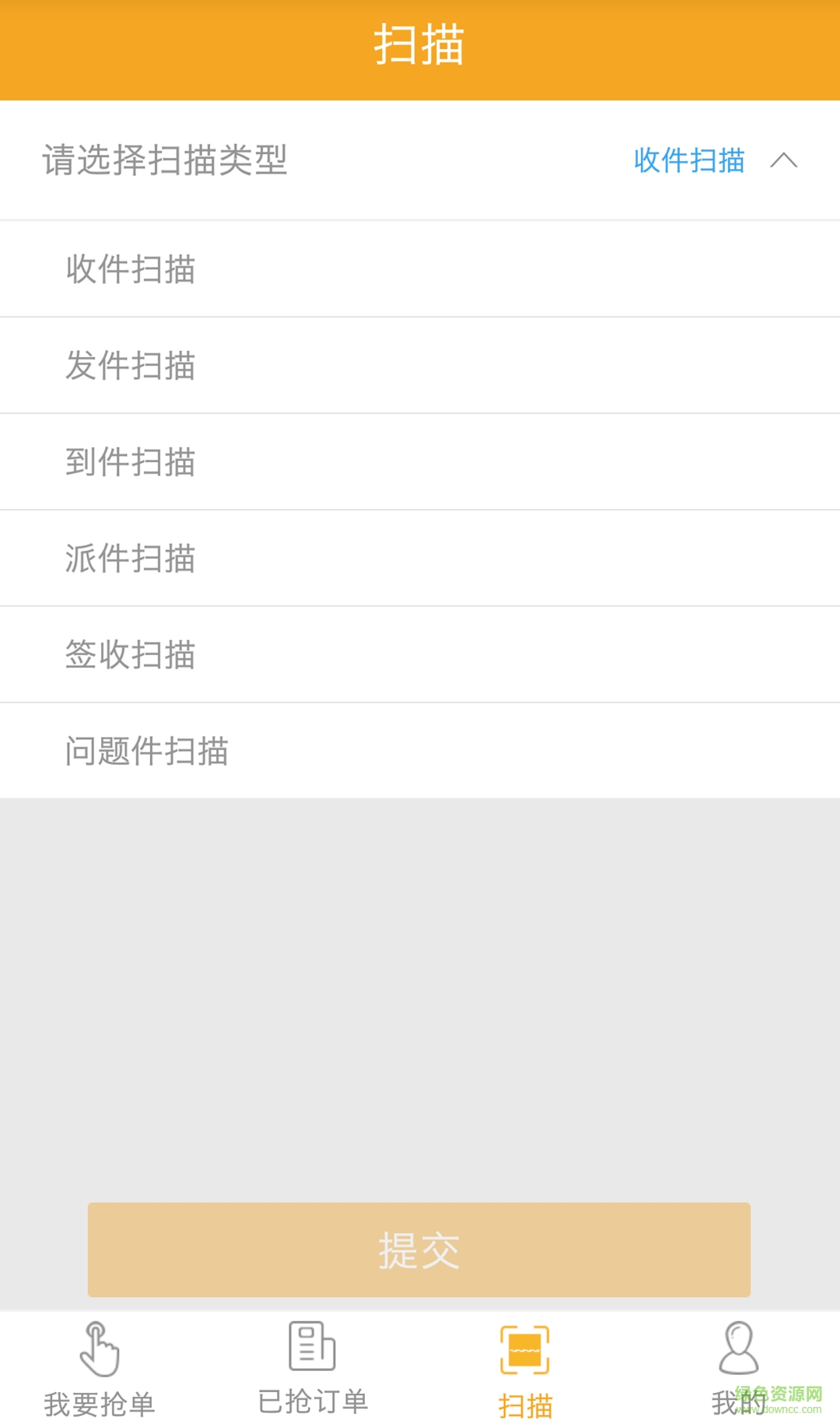Tap the 扫描 title in header bar
Image resolution: width=840 pixels, height=1424 pixels.
click(x=420, y=45)
